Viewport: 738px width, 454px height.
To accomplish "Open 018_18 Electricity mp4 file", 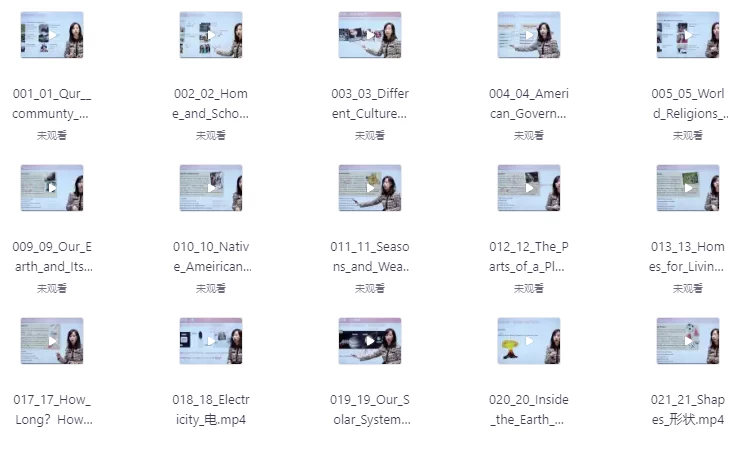I will [211, 341].
